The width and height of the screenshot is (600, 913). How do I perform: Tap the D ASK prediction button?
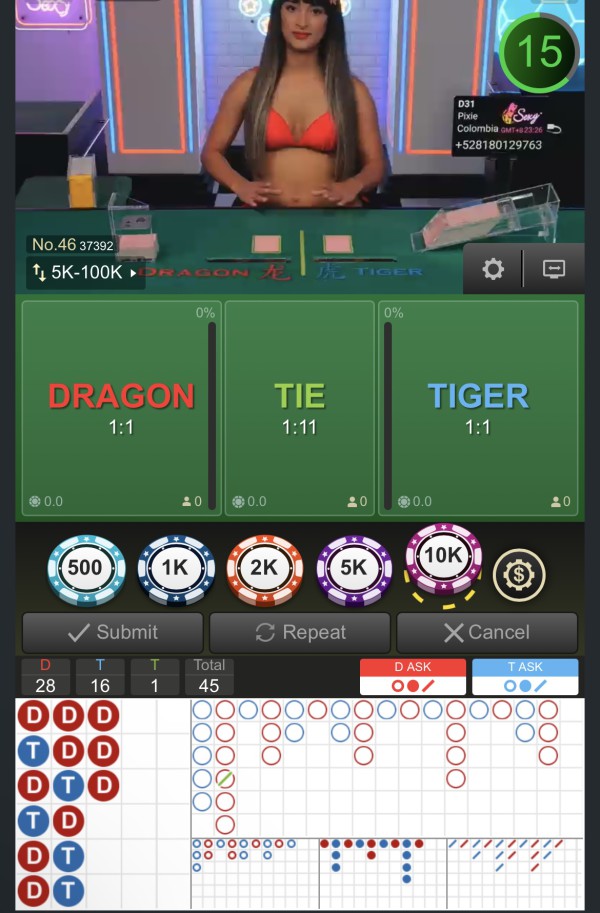(x=413, y=676)
